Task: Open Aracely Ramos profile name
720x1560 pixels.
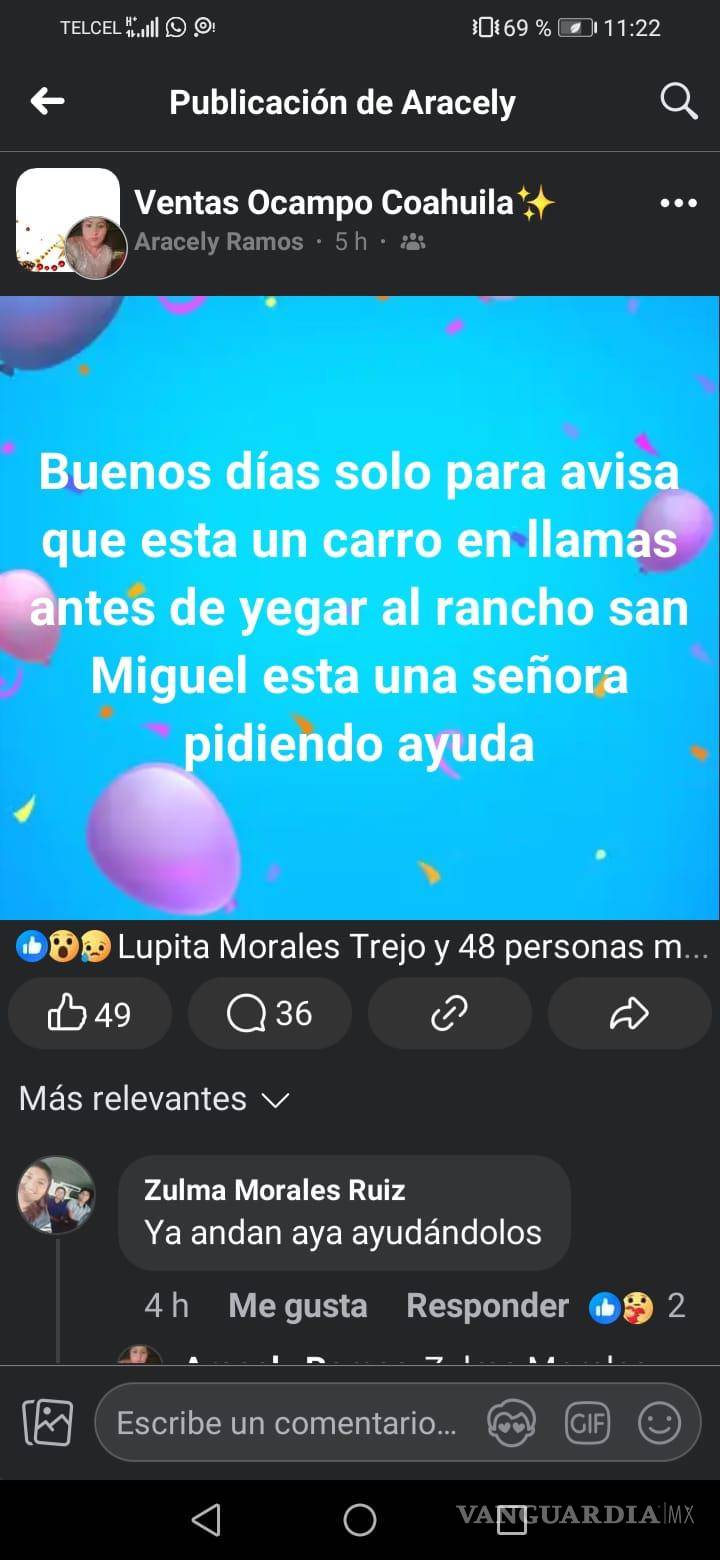Action: pyautogui.click(x=218, y=242)
